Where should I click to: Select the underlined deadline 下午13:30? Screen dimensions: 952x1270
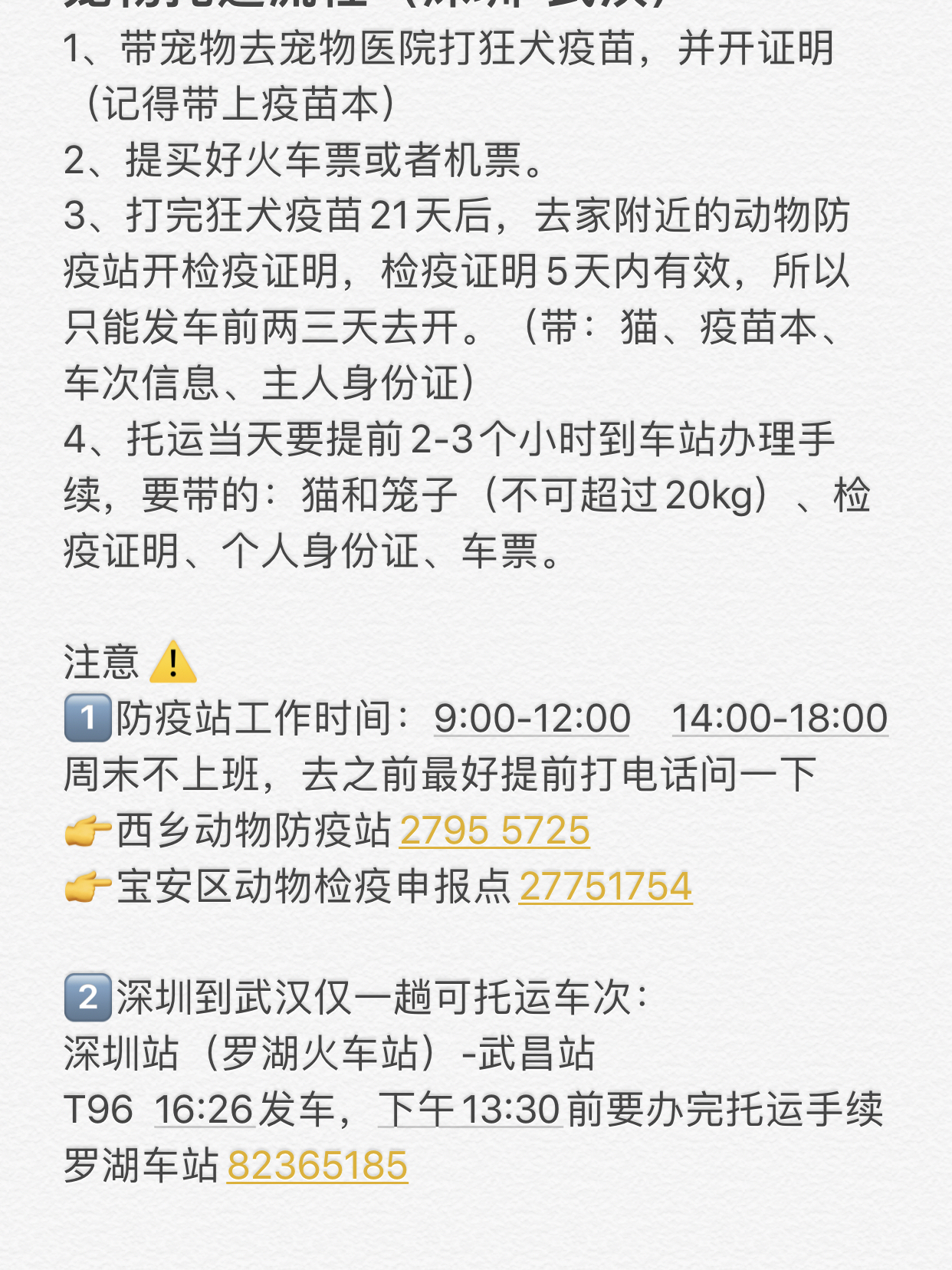coord(471,1110)
